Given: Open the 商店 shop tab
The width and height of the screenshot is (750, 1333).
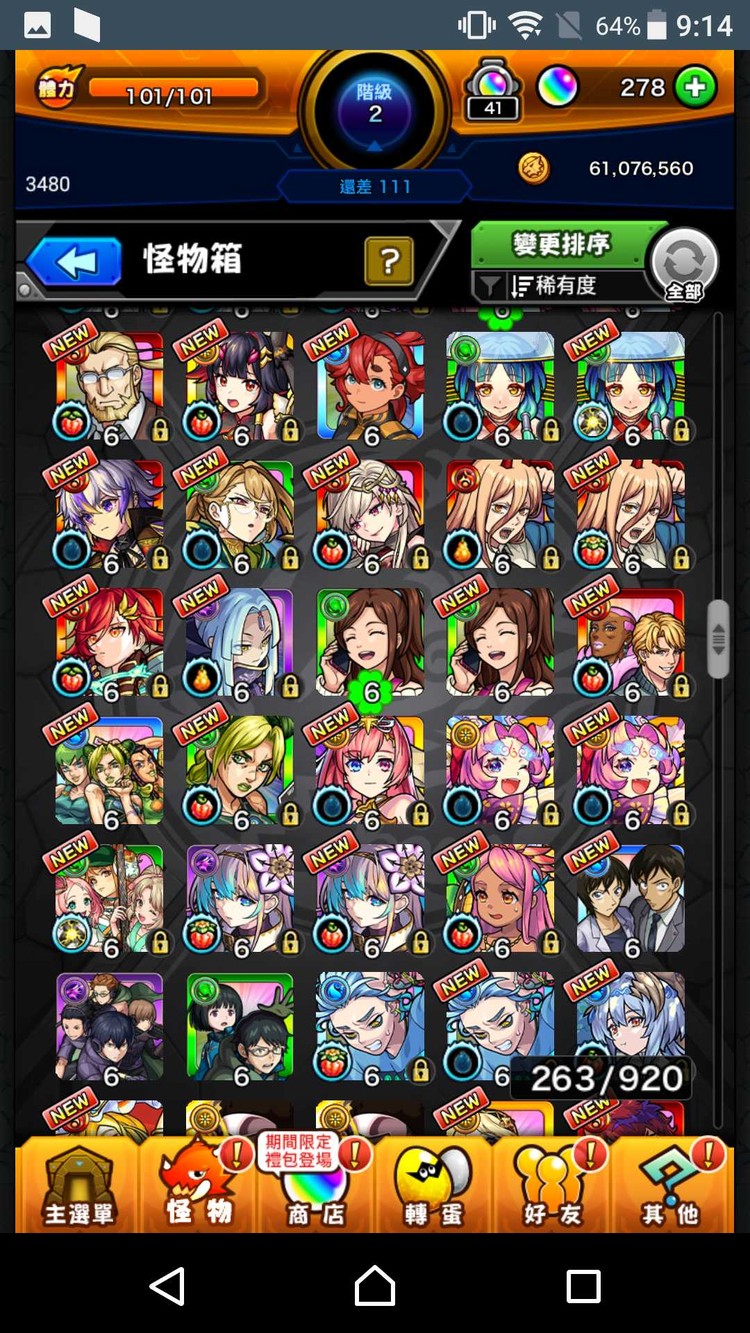Looking at the screenshot, I should pos(316,1184).
